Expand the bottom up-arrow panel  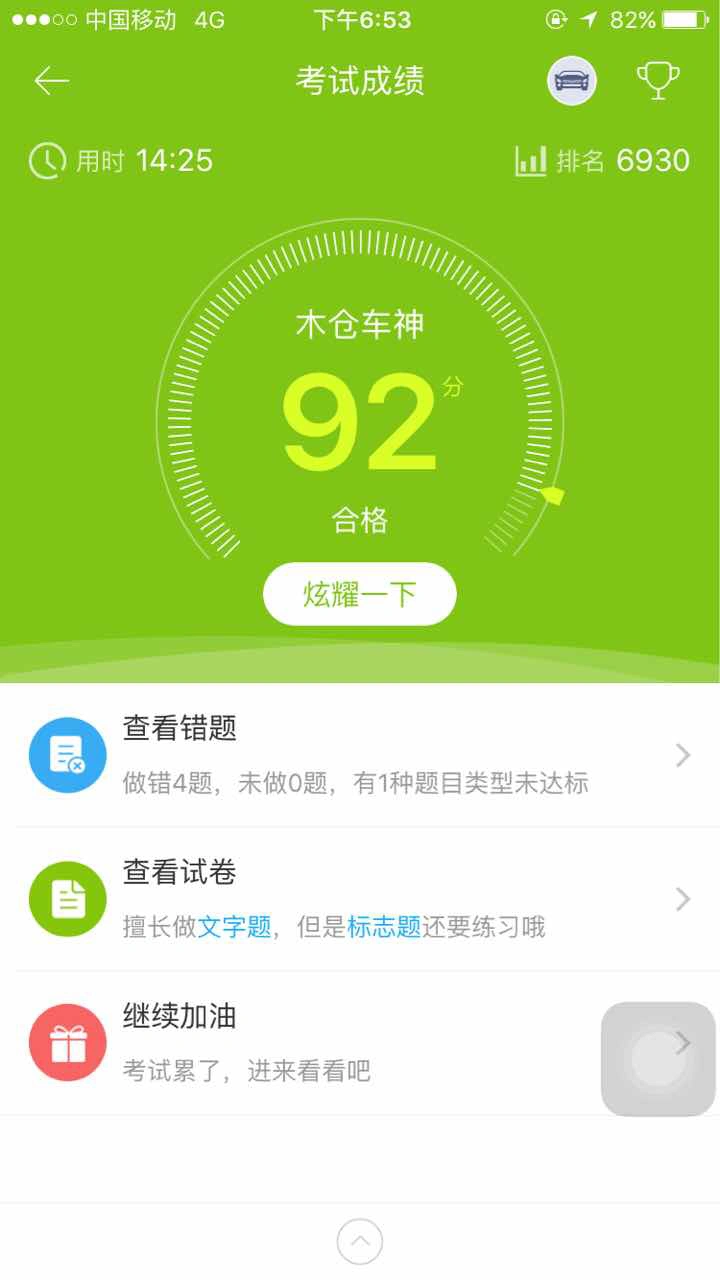(x=360, y=1242)
